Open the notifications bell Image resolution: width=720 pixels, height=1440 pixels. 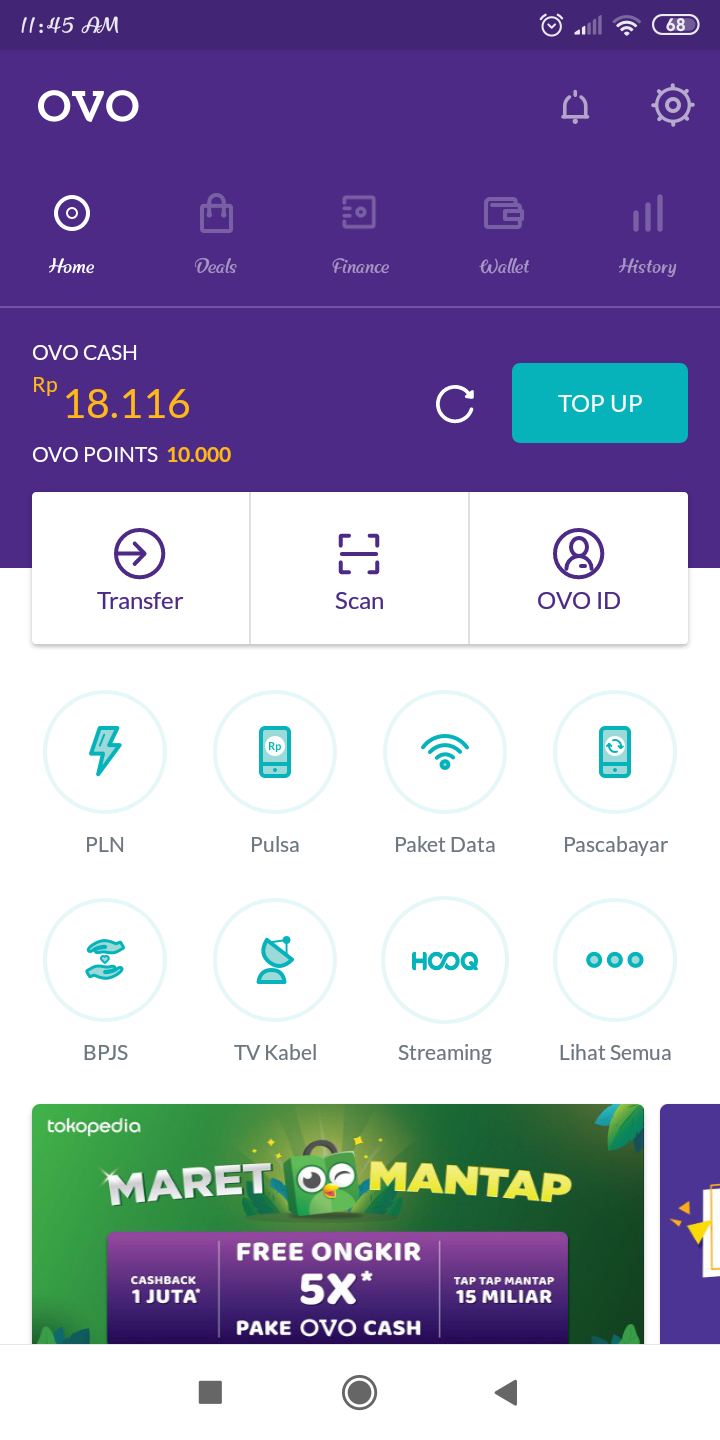point(575,106)
